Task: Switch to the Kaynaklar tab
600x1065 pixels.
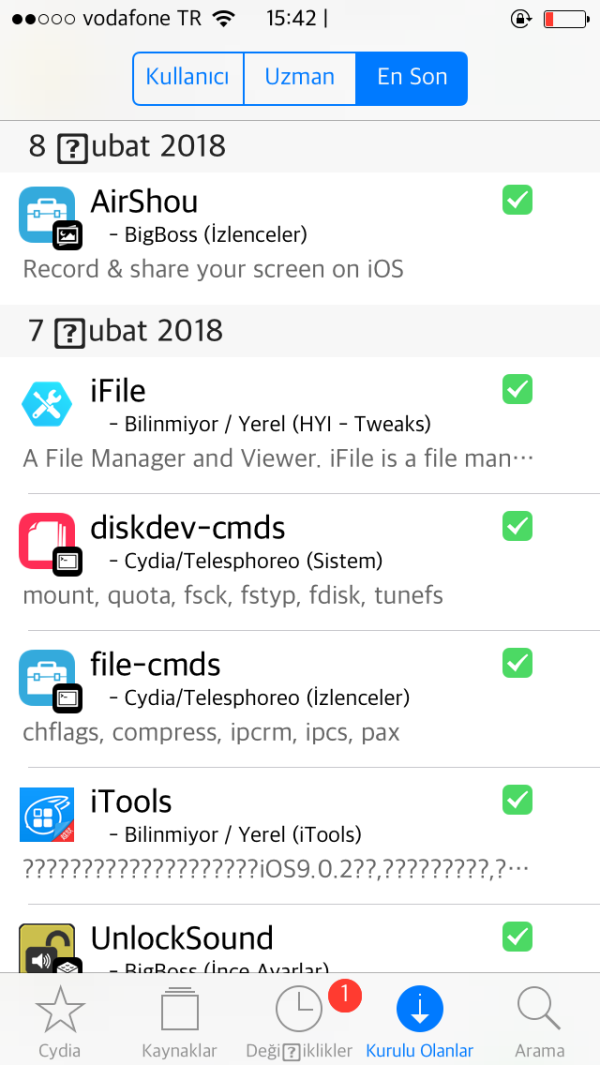Action: coord(180,1022)
